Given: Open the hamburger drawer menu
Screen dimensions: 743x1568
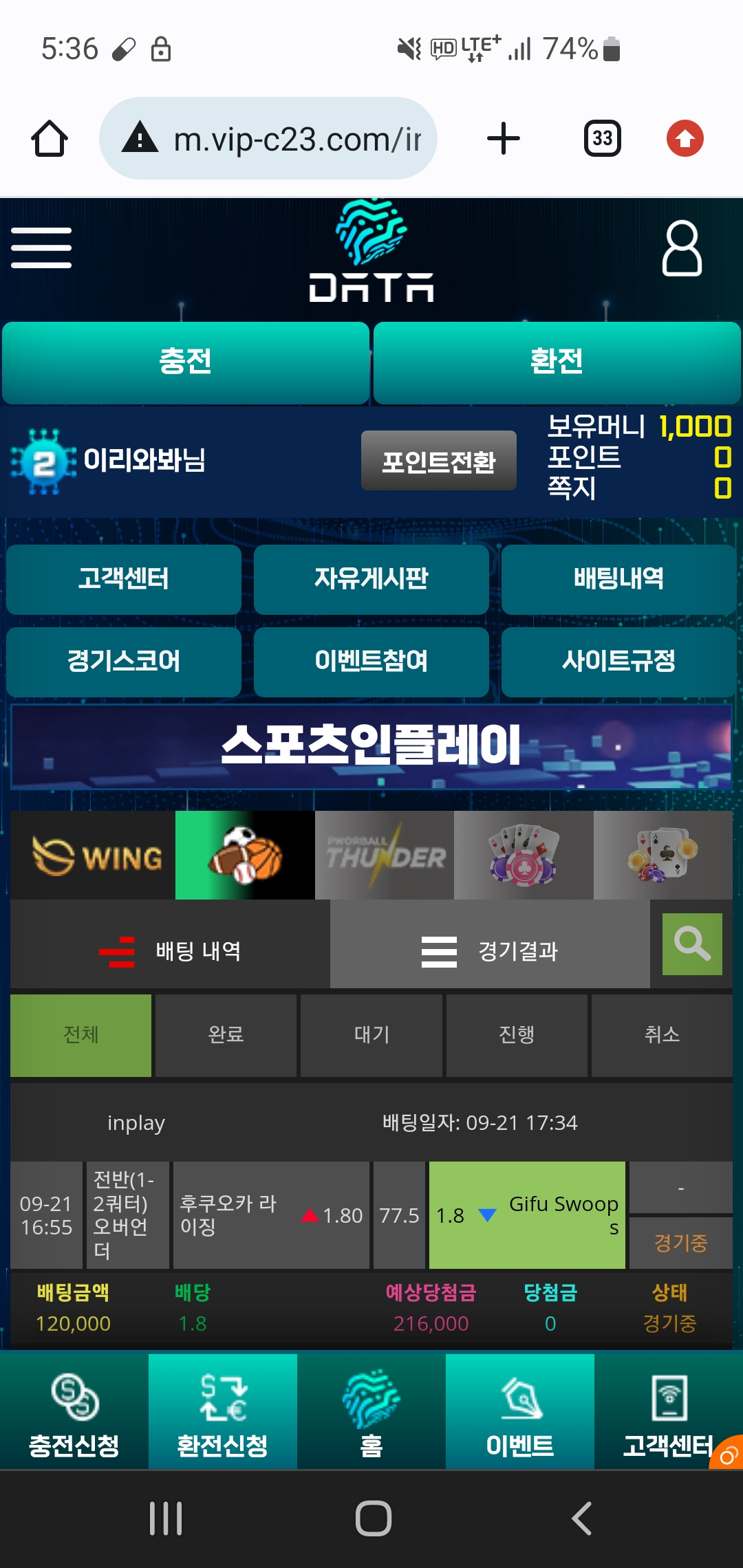Looking at the screenshot, I should pos(41,248).
